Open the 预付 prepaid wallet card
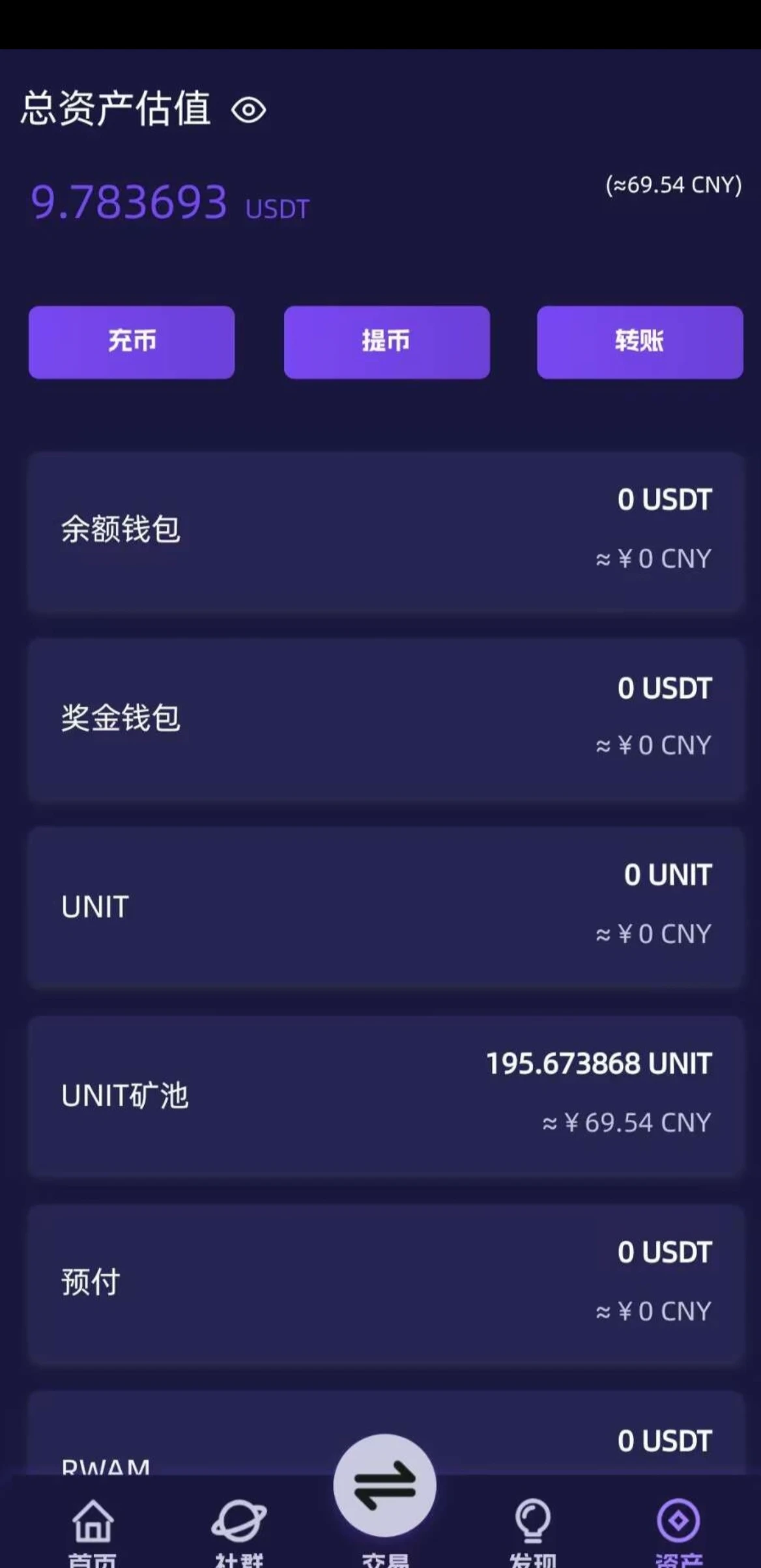Image resolution: width=761 pixels, height=1568 pixels. point(385,1283)
